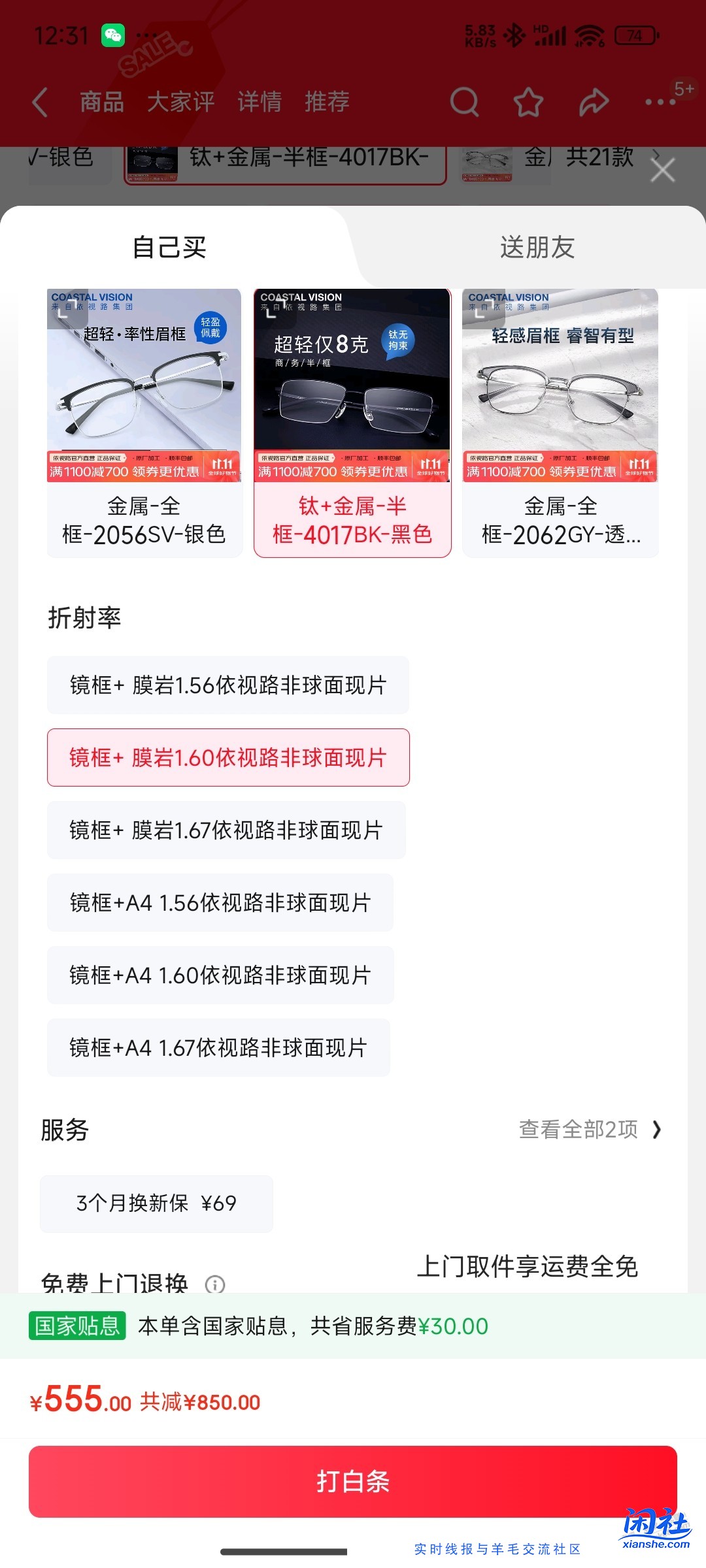This screenshot has width=706, height=1568.
Task: Open search with the magnifier icon
Action: 464,103
